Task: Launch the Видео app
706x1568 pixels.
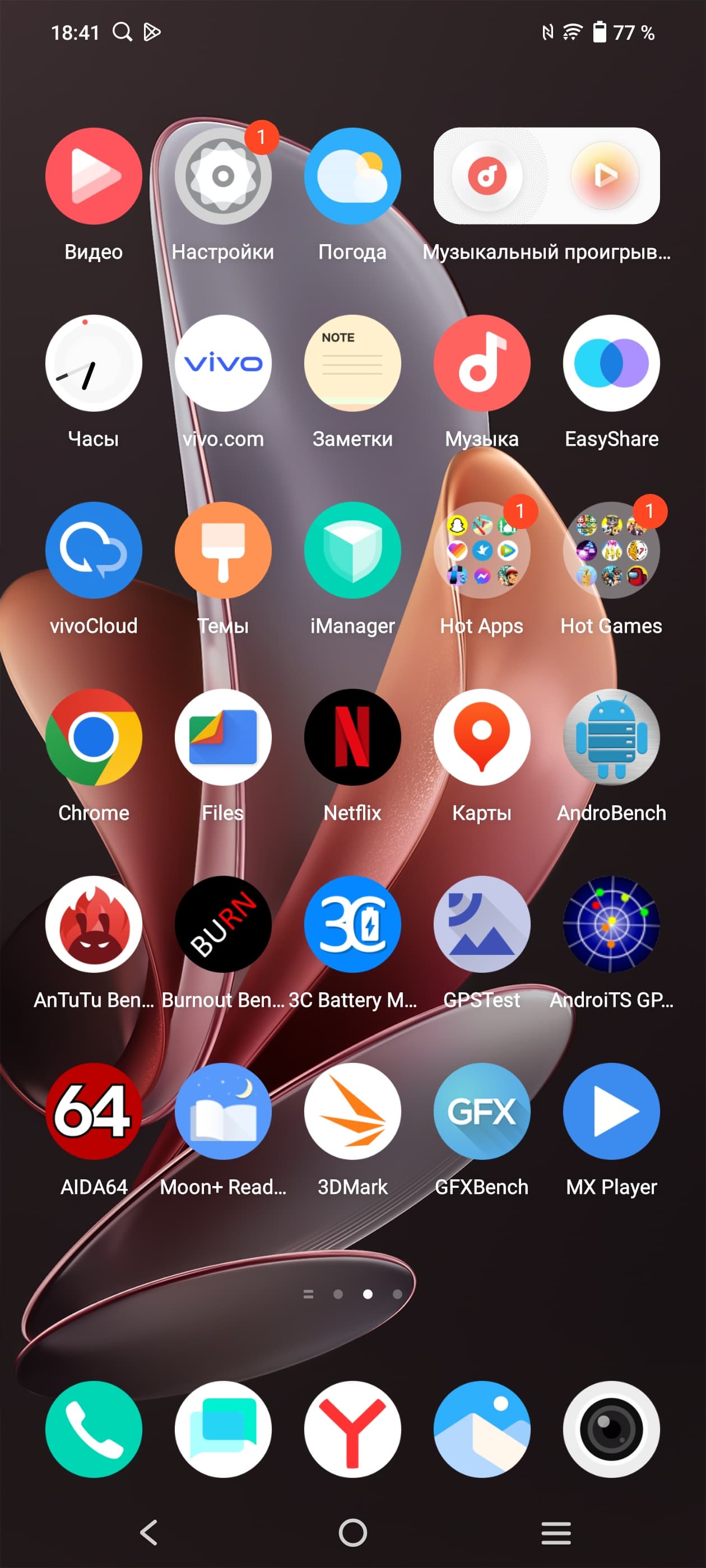Action: point(94,176)
